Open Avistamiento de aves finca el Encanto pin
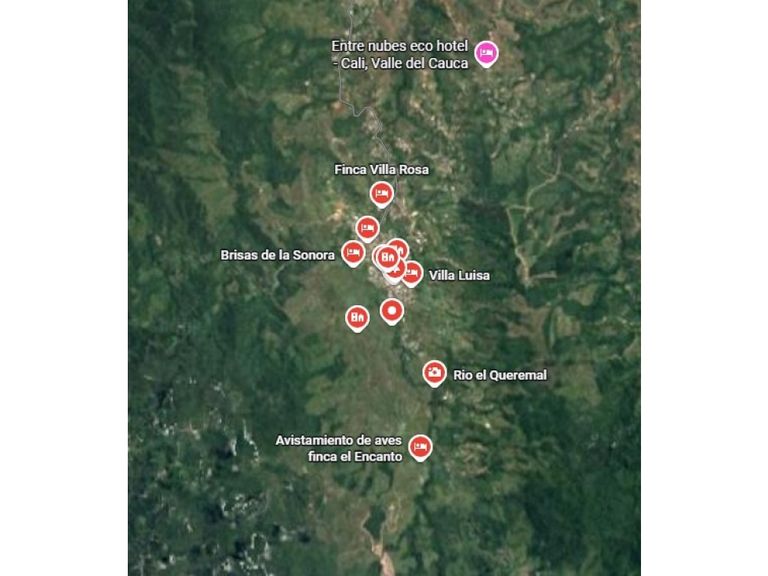 [420, 446]
